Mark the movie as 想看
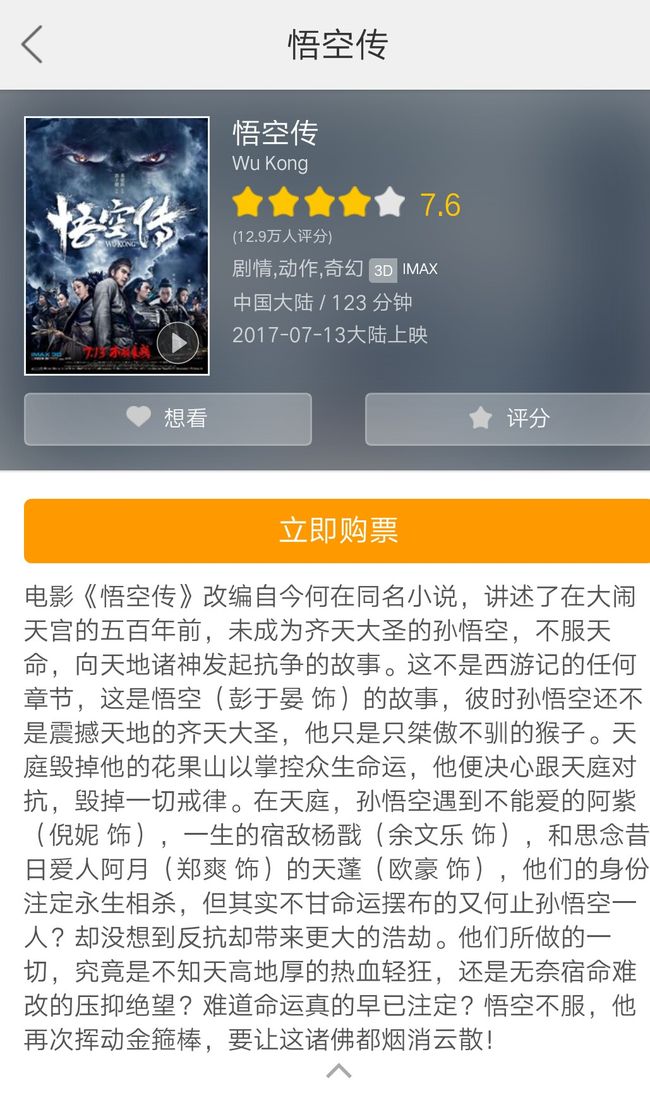Screen dimensions: 650x1093 [167, 419]
